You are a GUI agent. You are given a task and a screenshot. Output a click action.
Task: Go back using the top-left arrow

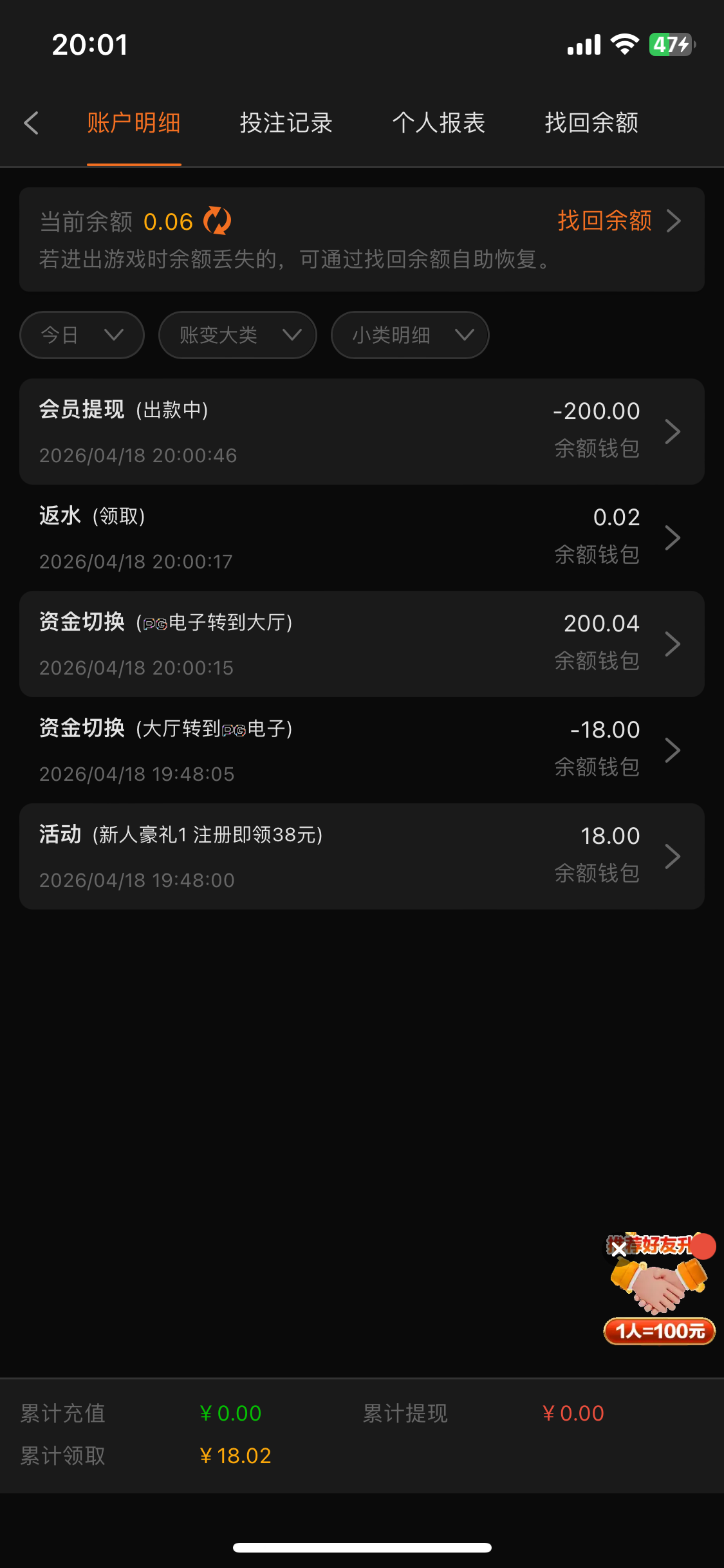[31, 123]
